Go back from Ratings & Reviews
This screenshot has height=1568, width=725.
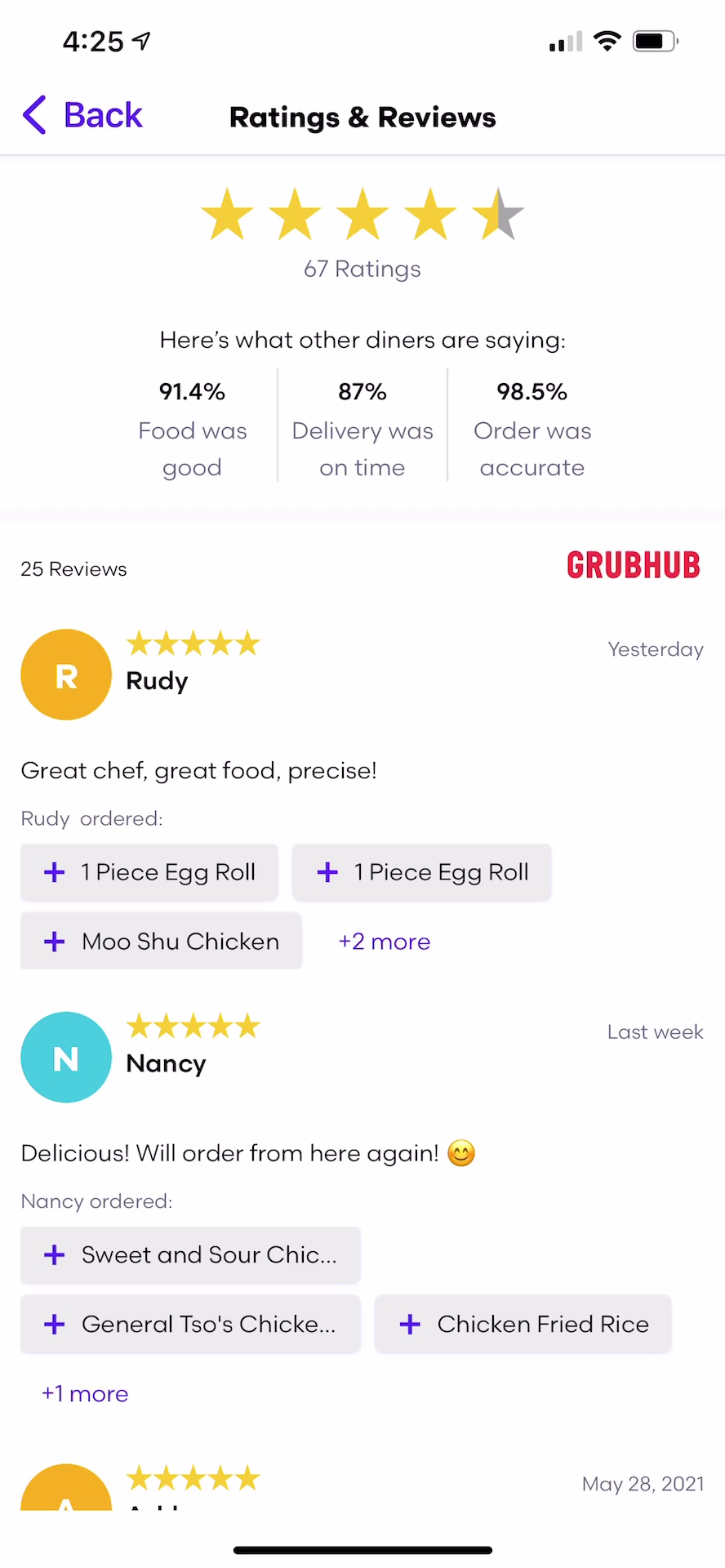83,115
